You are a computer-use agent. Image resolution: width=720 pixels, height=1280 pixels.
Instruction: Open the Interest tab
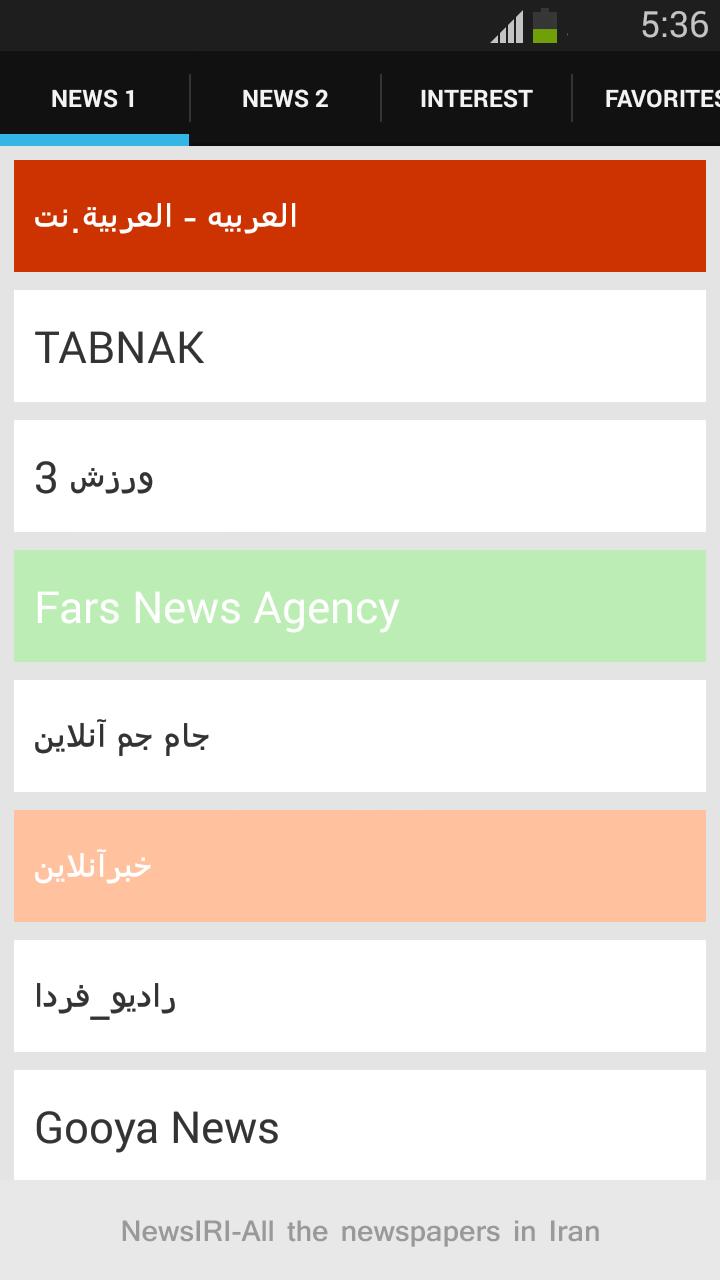tap(476, 99)
